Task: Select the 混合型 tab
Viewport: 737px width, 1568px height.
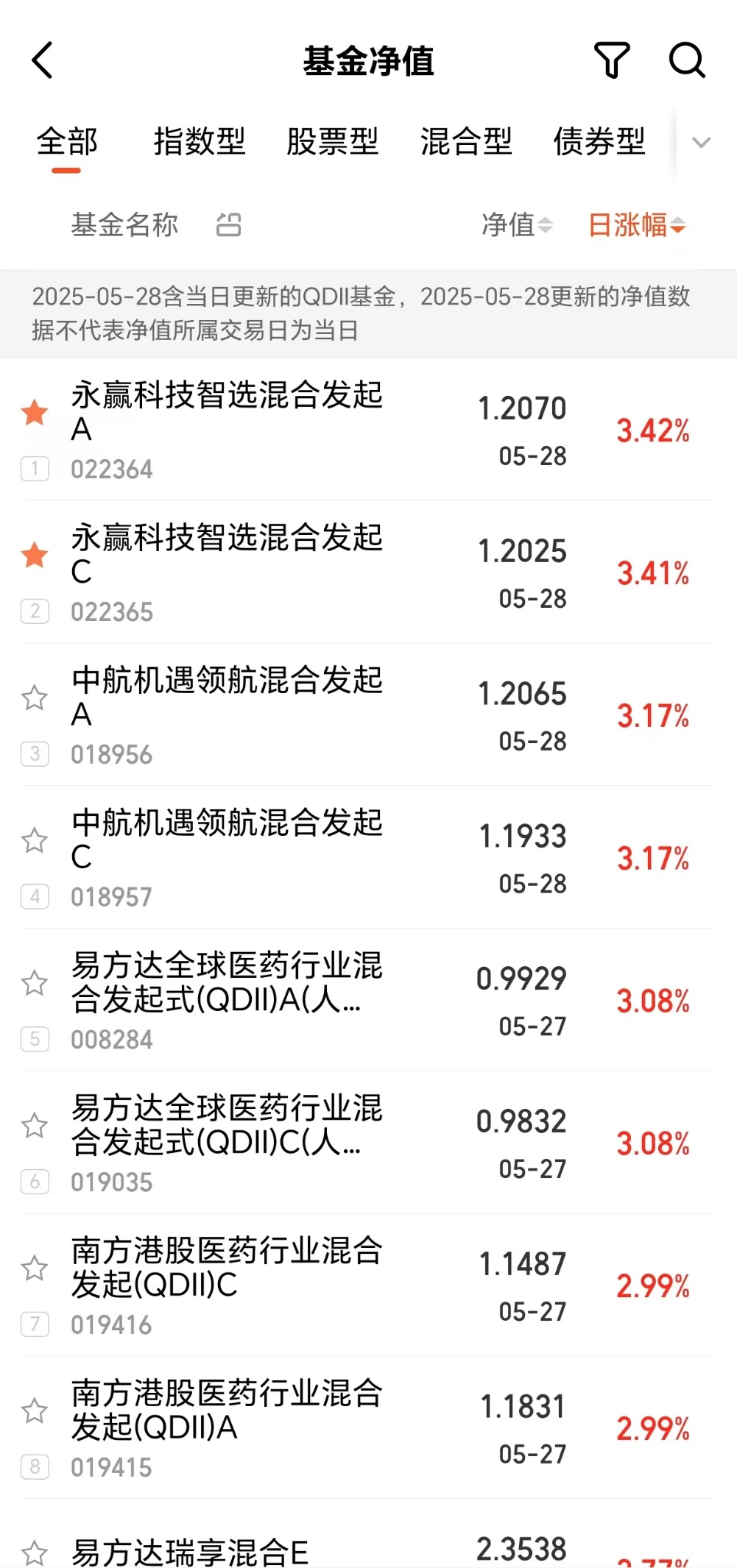Action: 466,141
